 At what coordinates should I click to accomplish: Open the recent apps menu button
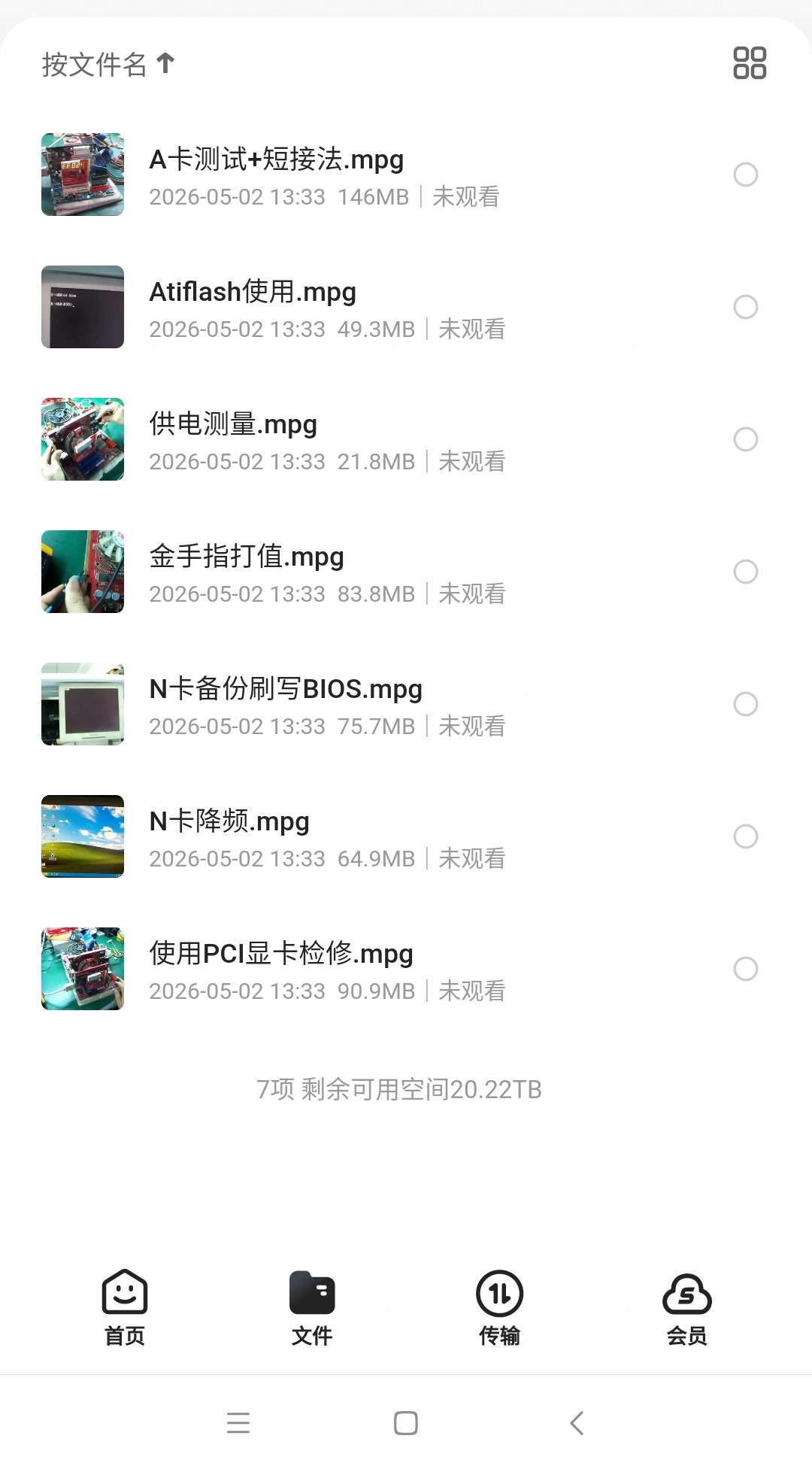click(x=238, y=1423)
